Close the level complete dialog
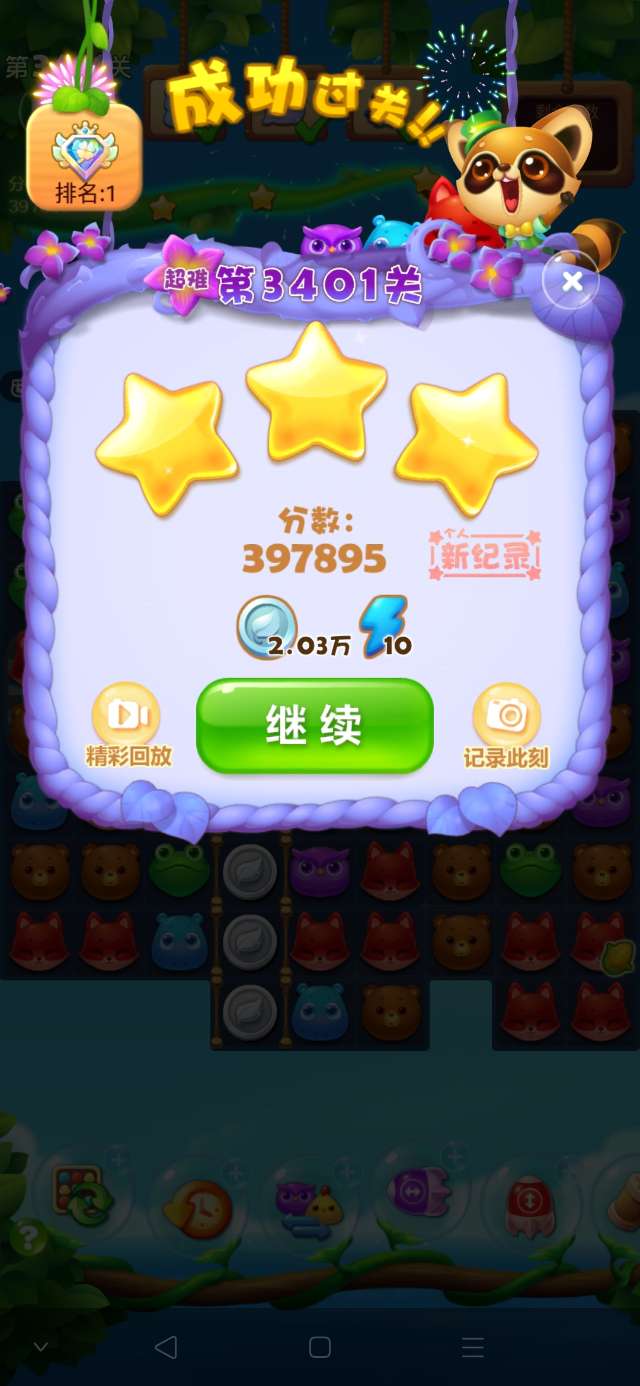This screenshot has width=640, height=1386. [x=571, y=283]
